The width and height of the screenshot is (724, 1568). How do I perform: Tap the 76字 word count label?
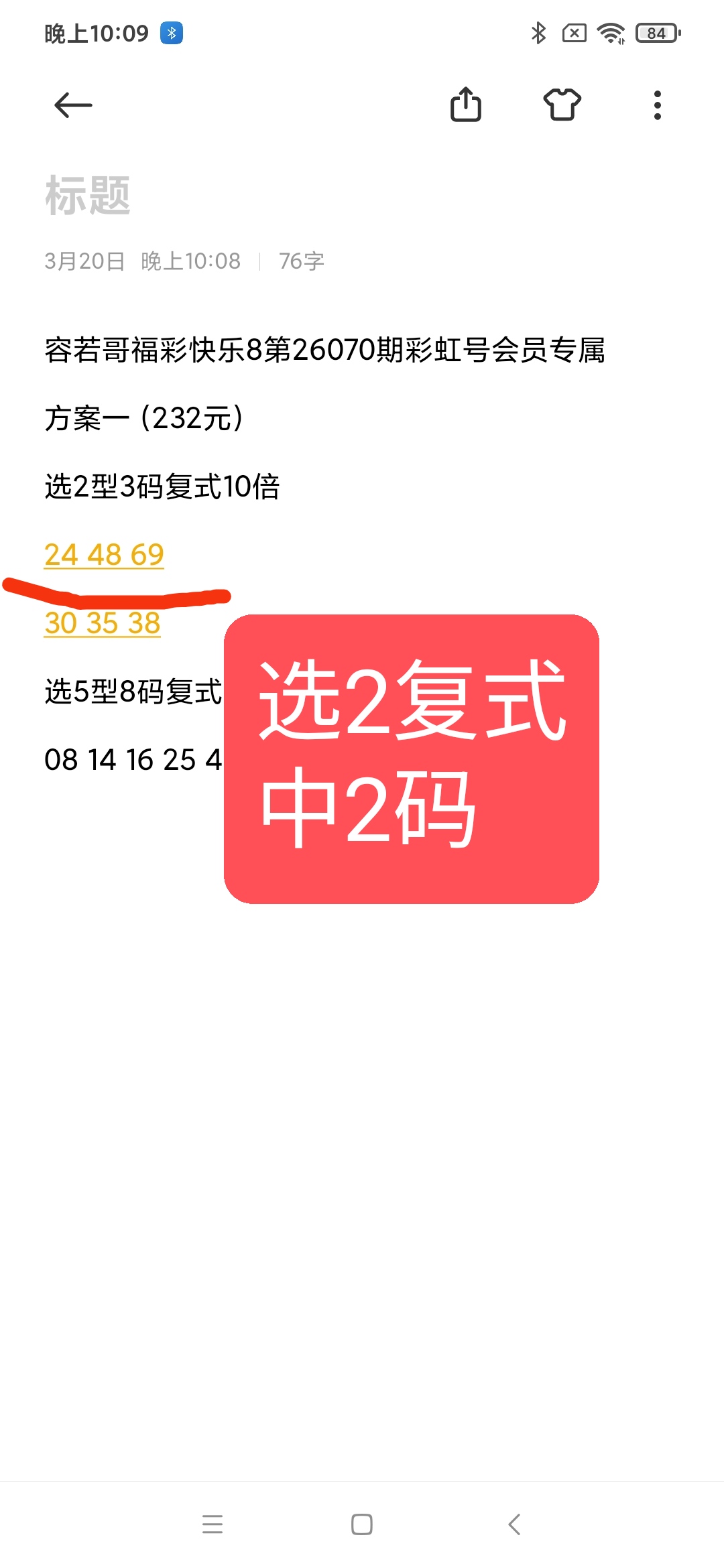coord(302,261)
